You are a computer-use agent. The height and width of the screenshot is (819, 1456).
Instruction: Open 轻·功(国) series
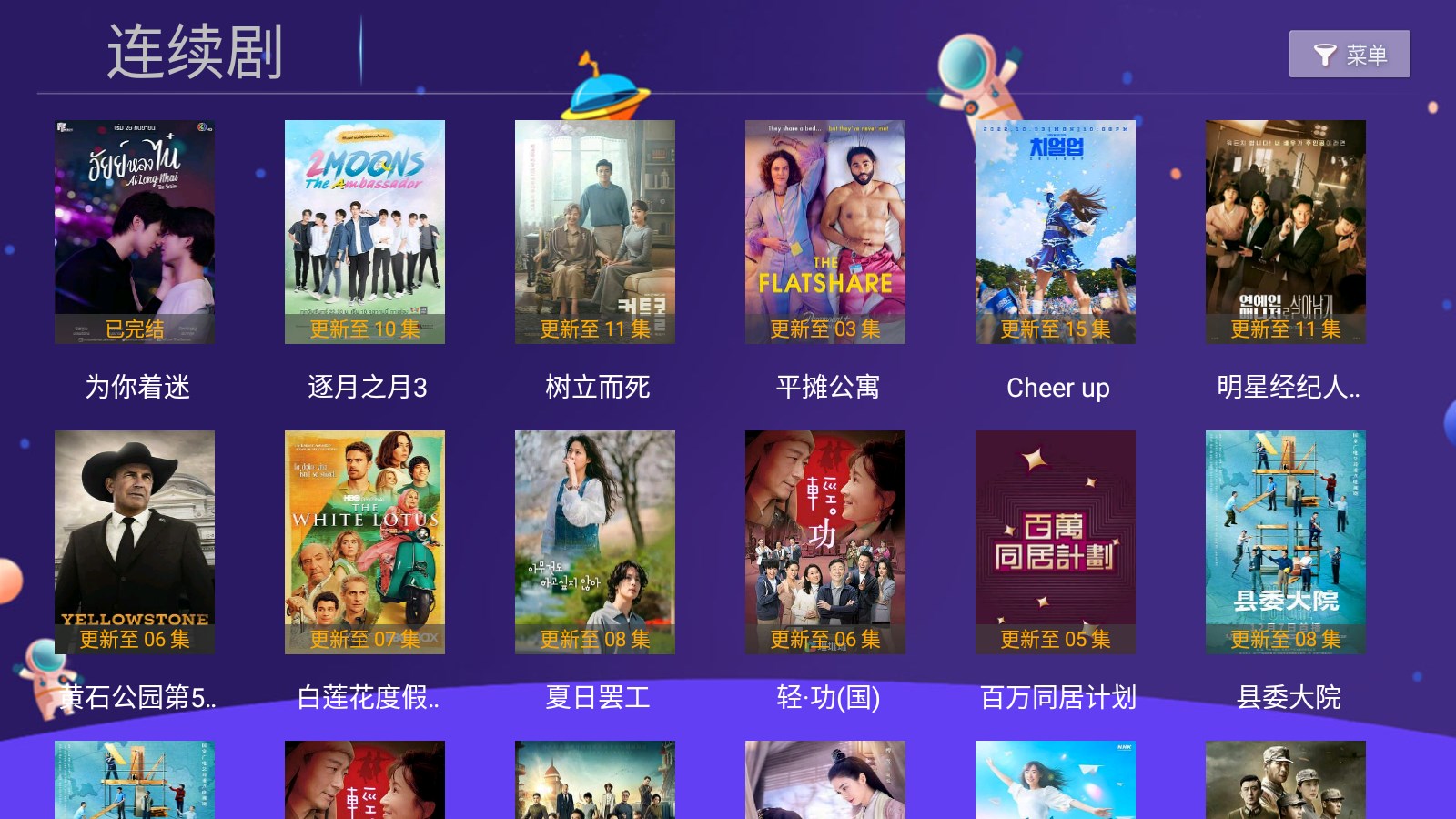[x=825, y=542]
